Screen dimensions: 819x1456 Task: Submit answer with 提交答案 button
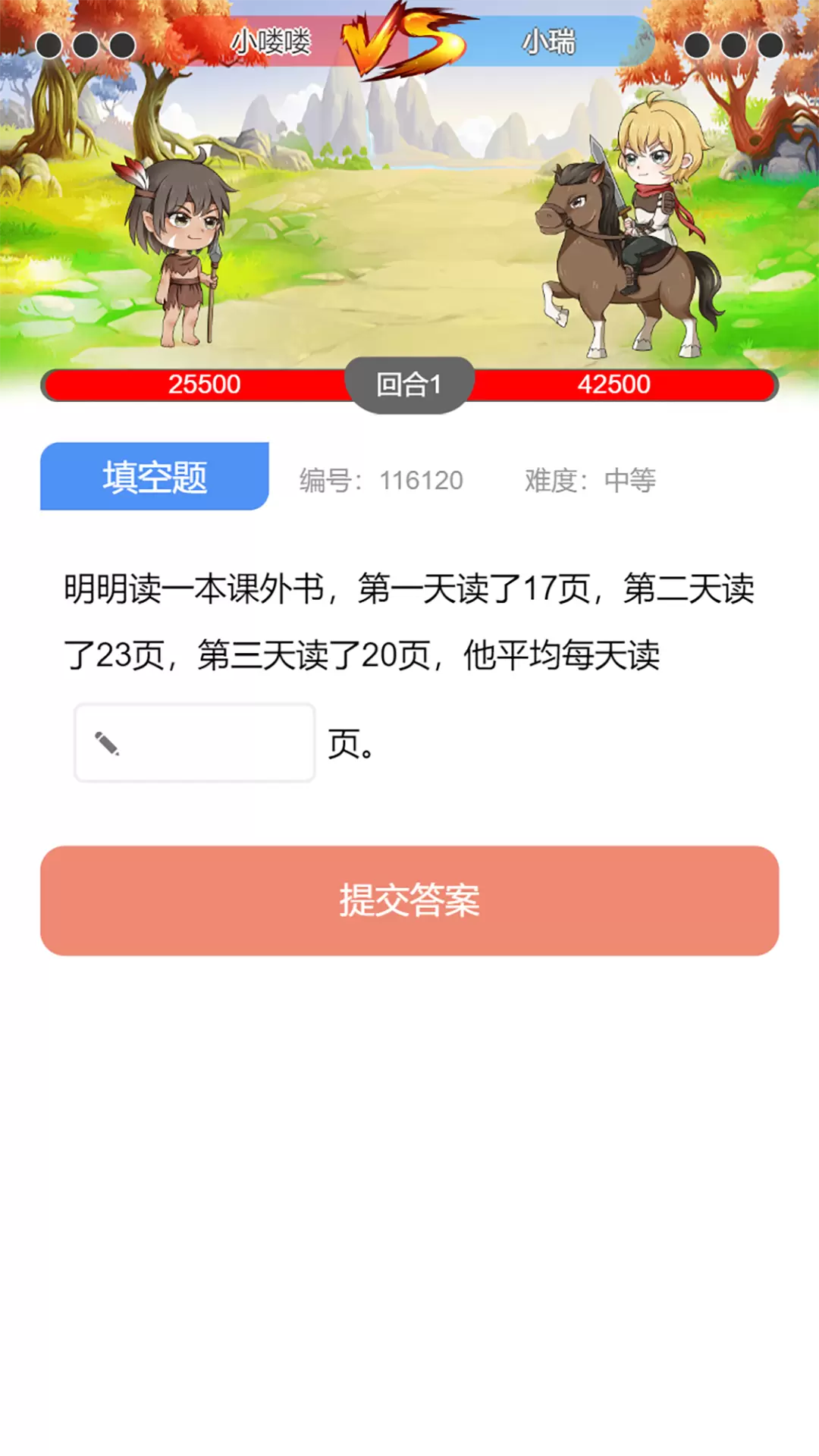(x=409, y=900)
